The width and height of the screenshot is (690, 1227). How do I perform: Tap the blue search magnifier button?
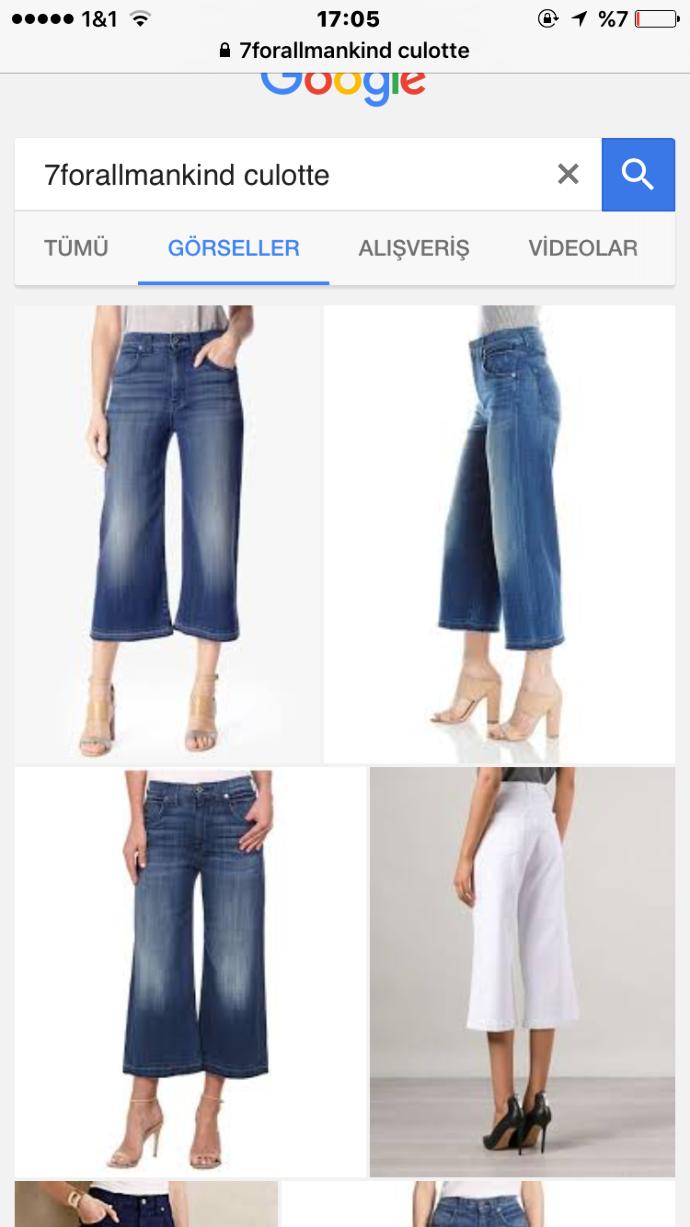(x=638, y=175)
